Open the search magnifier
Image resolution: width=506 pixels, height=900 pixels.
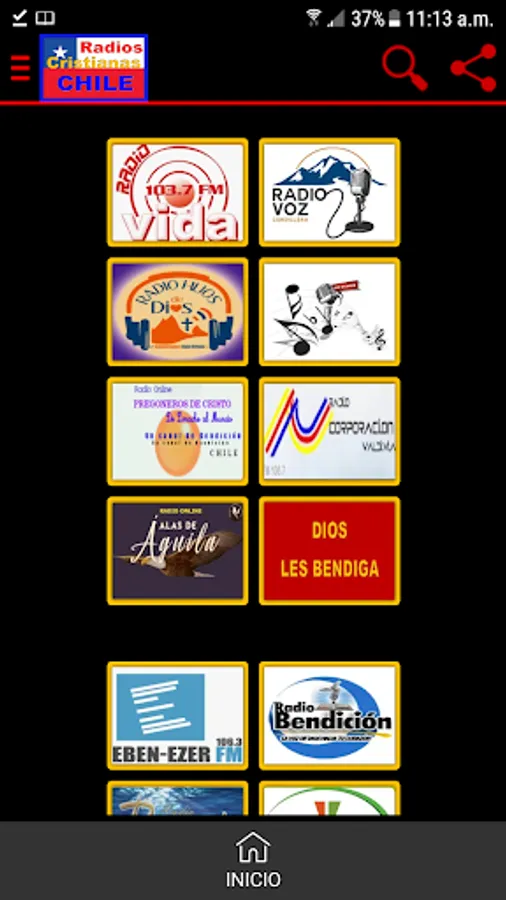click(404, 68)
